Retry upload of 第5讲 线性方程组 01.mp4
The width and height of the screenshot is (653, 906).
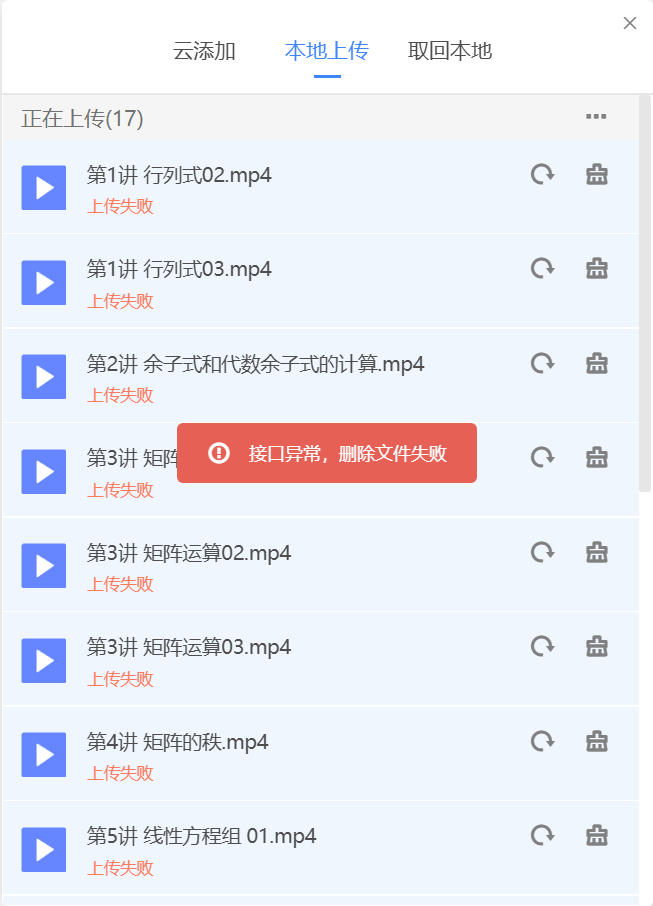(x=542, y=835)
